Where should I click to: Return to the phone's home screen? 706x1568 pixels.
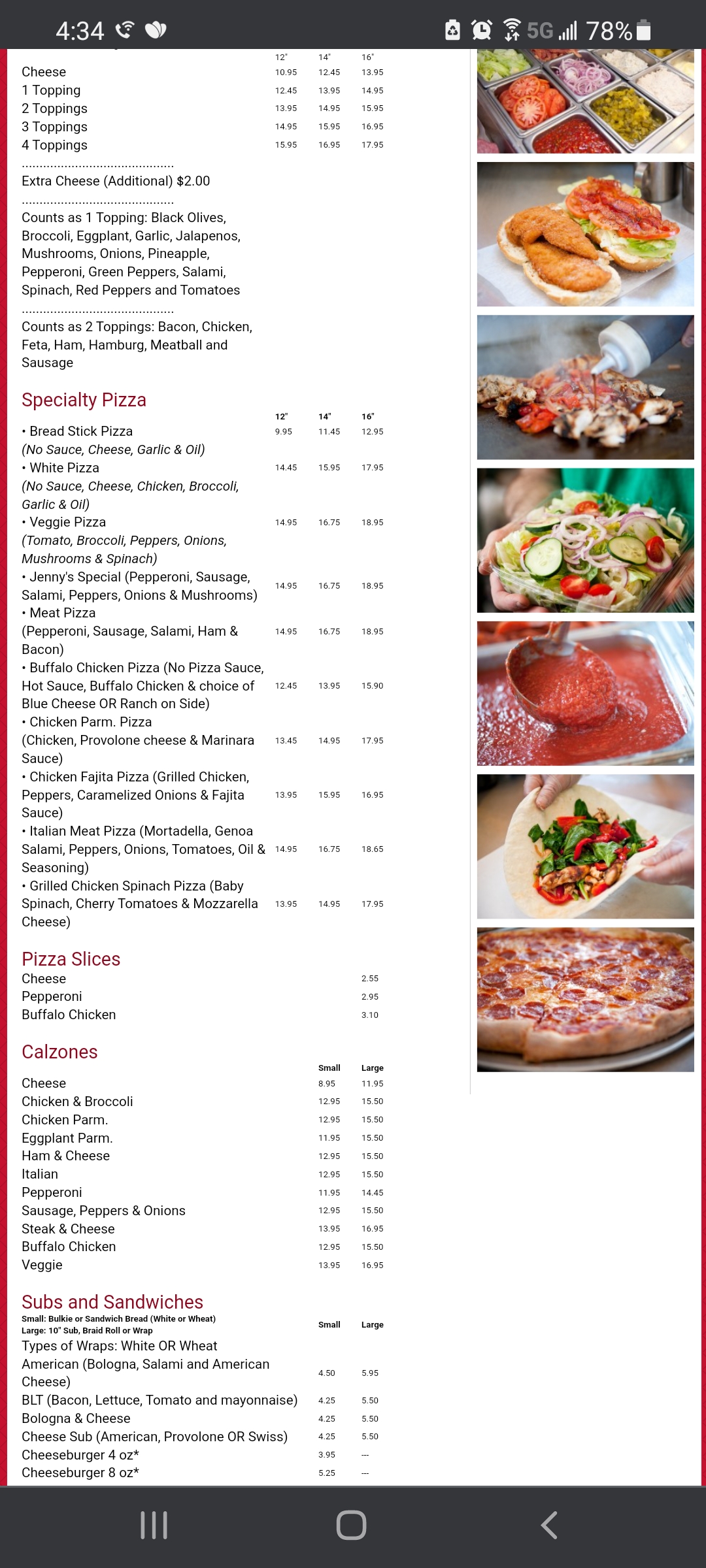(352, 1526)
